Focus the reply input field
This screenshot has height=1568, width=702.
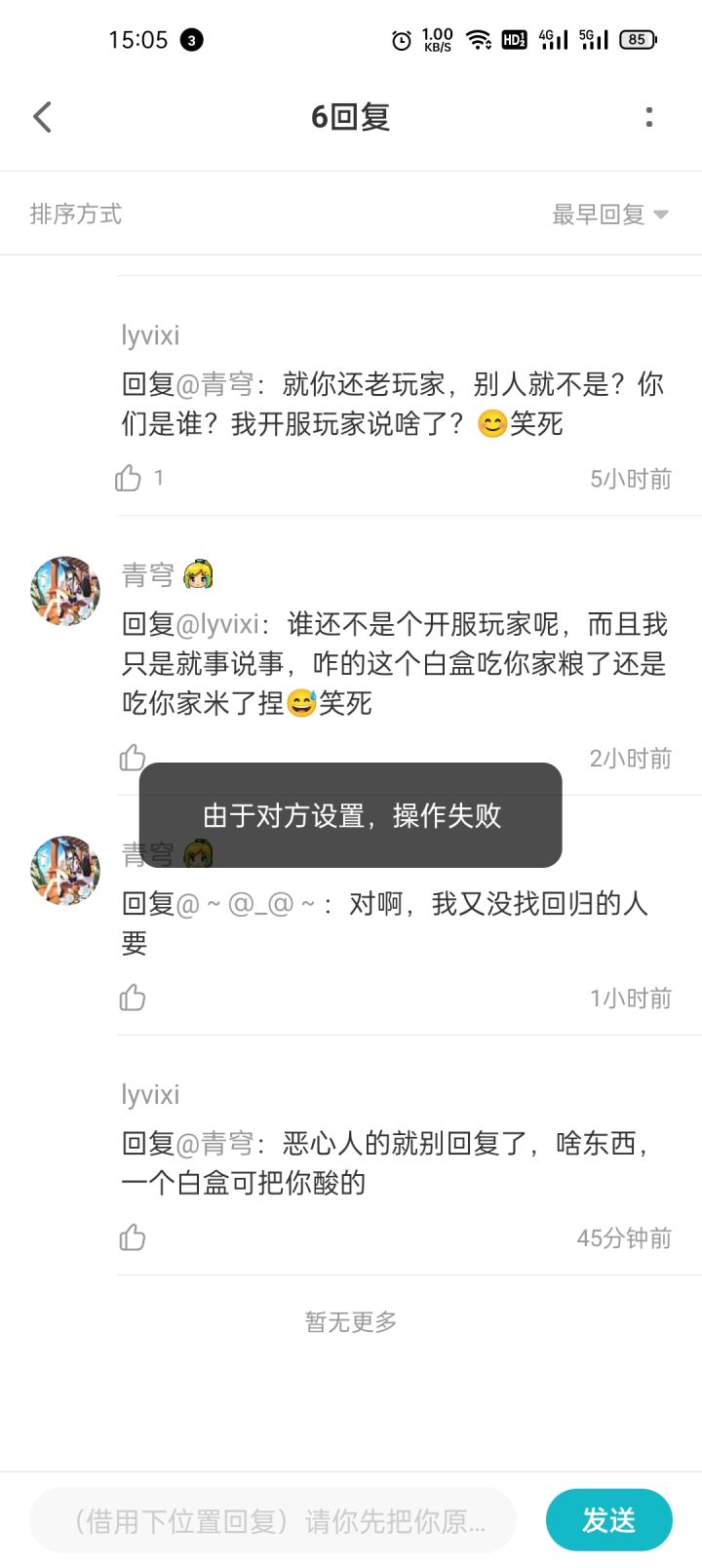(x=273, y=1520)
